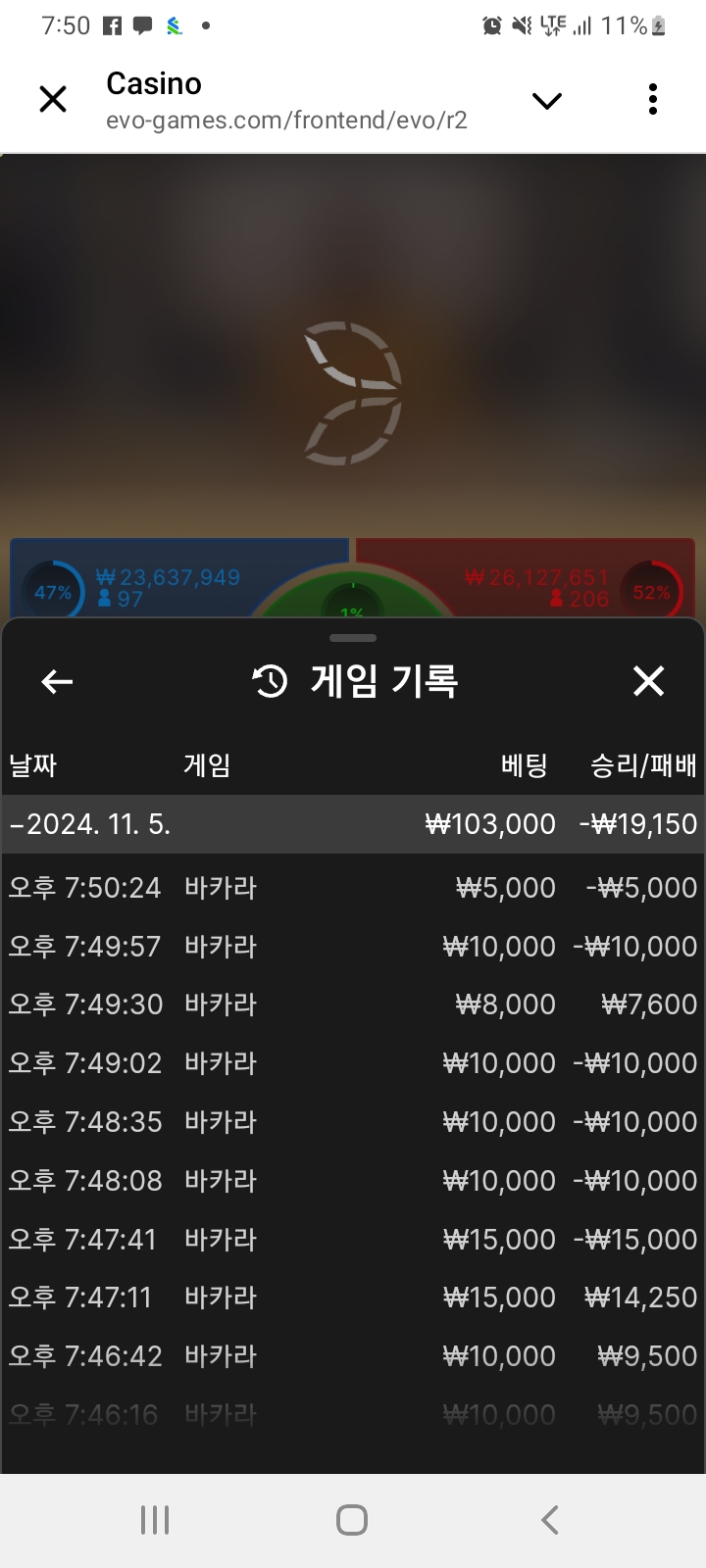
Task: Open the 오후 7:46:42 바카라 record
Action: coord(353,1356)
